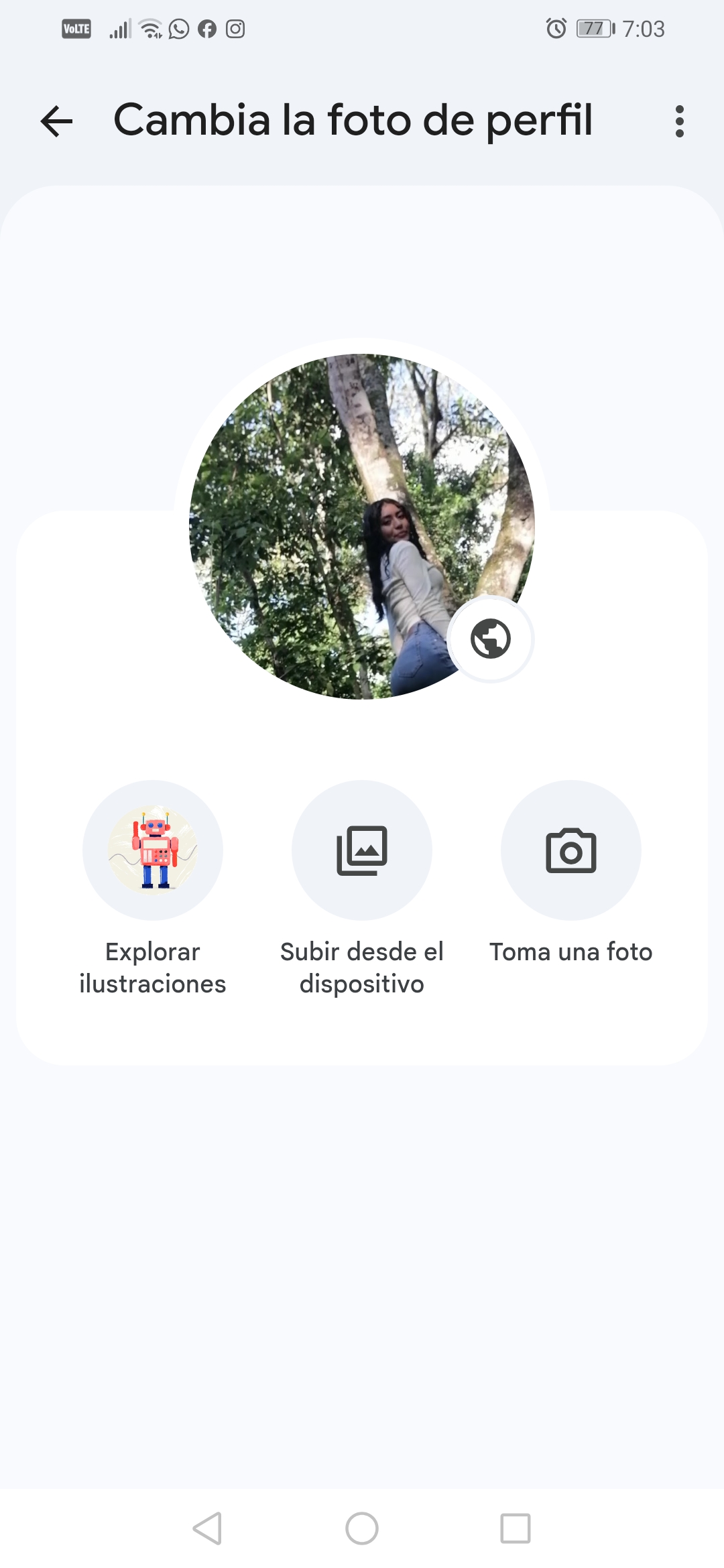724x1568 pixels.
Task: Select Subir desde el dispositivo
Action: (362, 850)
